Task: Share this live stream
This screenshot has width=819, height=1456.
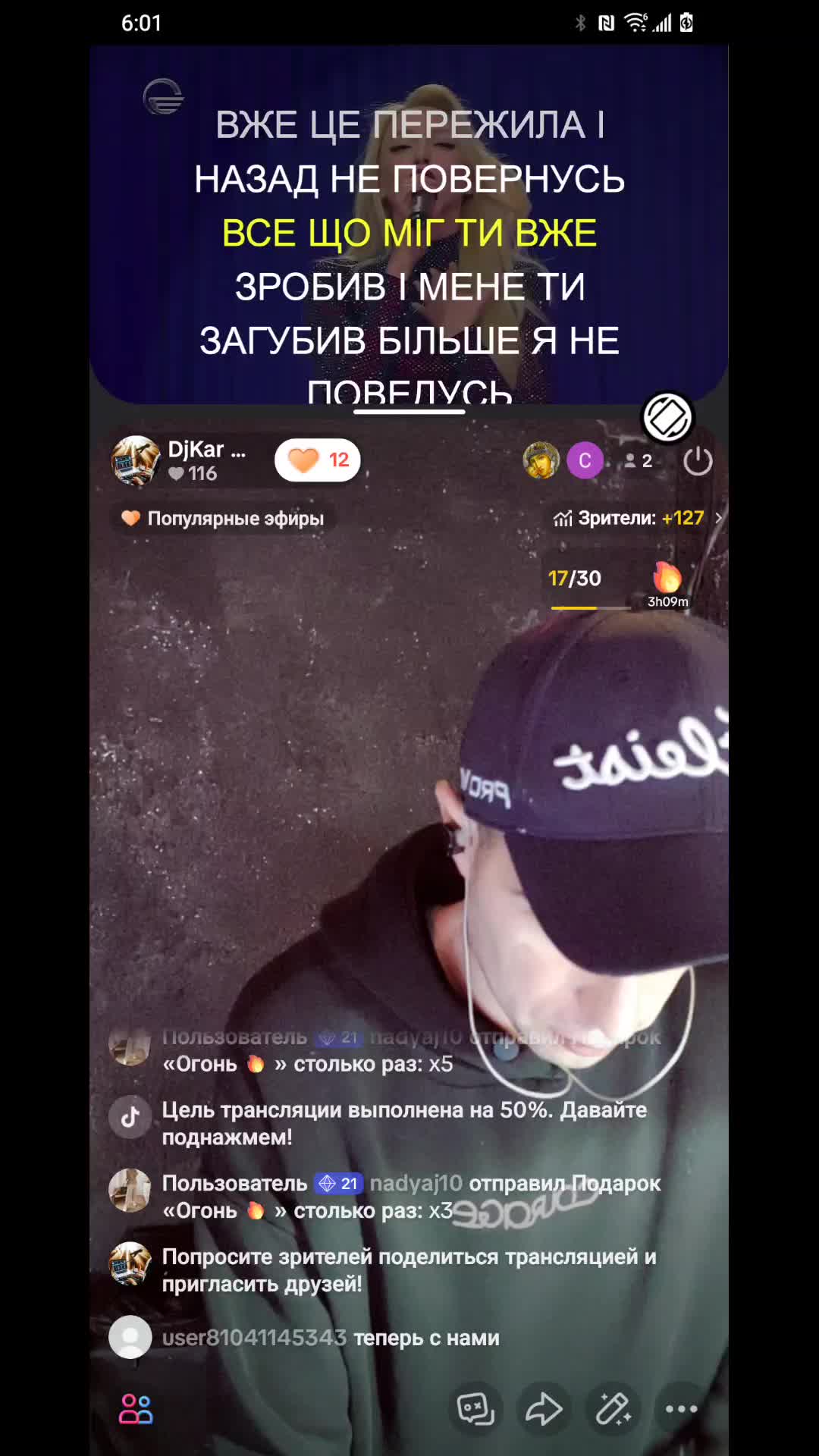Action: [544, 1409]
